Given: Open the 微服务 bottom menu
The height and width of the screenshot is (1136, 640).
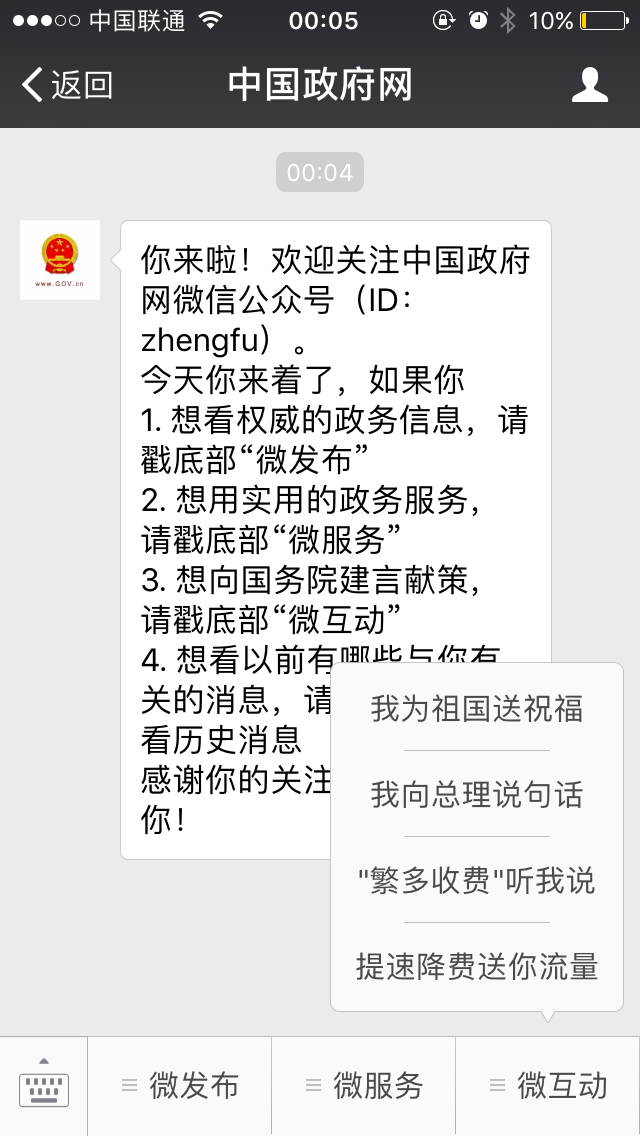Looking at the screenshot, I should click(364, 1086).
